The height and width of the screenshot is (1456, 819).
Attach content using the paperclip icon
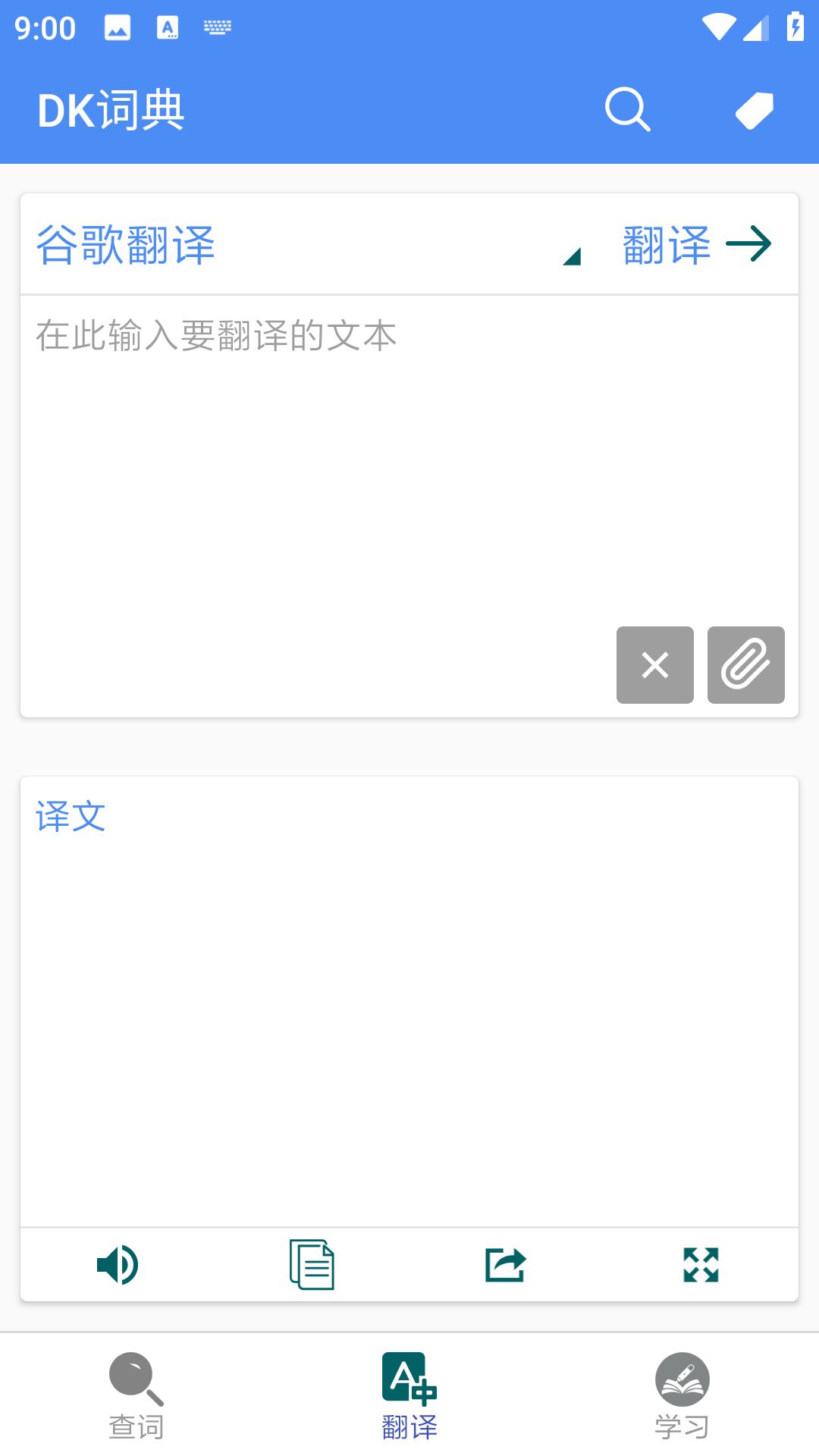click(746, 665)
